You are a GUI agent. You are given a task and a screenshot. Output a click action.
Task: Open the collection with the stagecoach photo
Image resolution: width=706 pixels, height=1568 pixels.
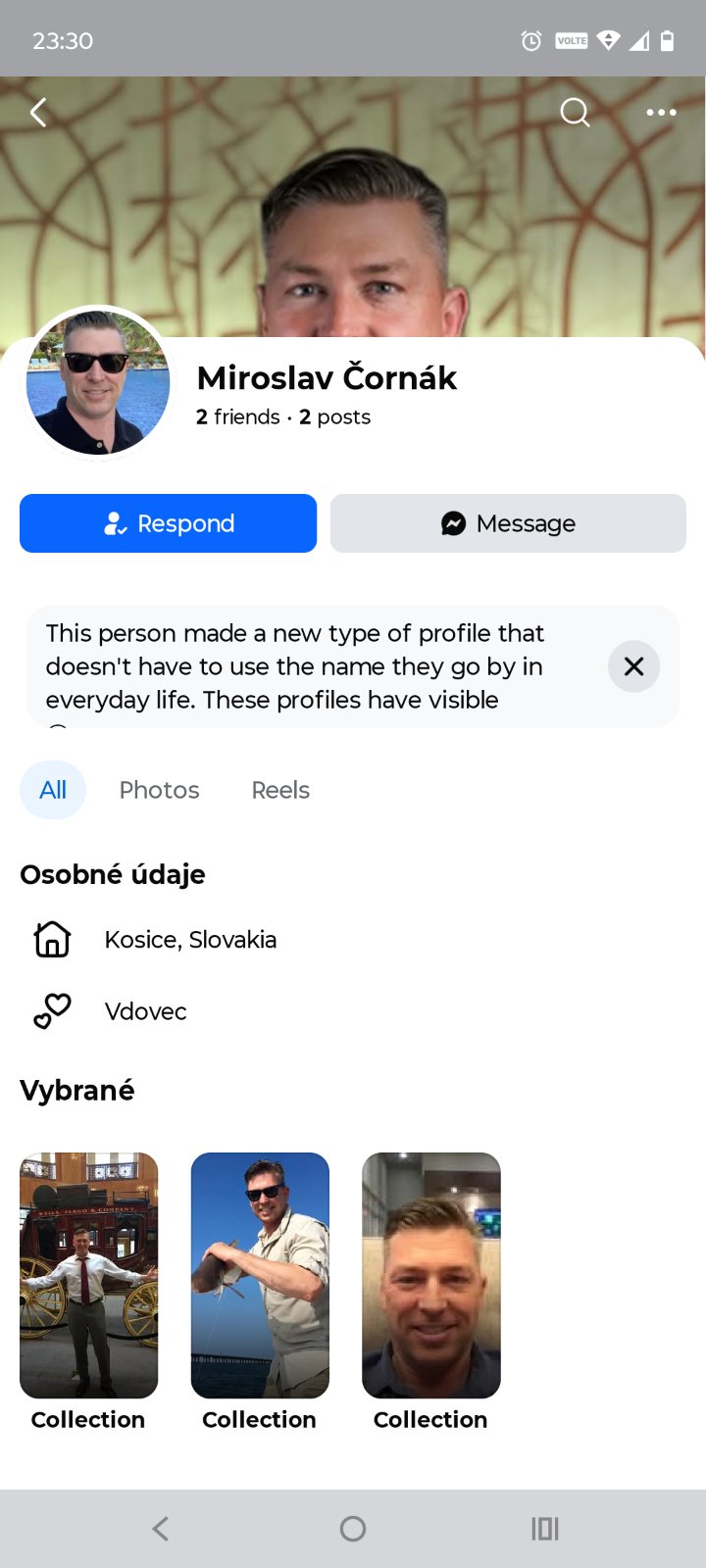coord(89,1275)
